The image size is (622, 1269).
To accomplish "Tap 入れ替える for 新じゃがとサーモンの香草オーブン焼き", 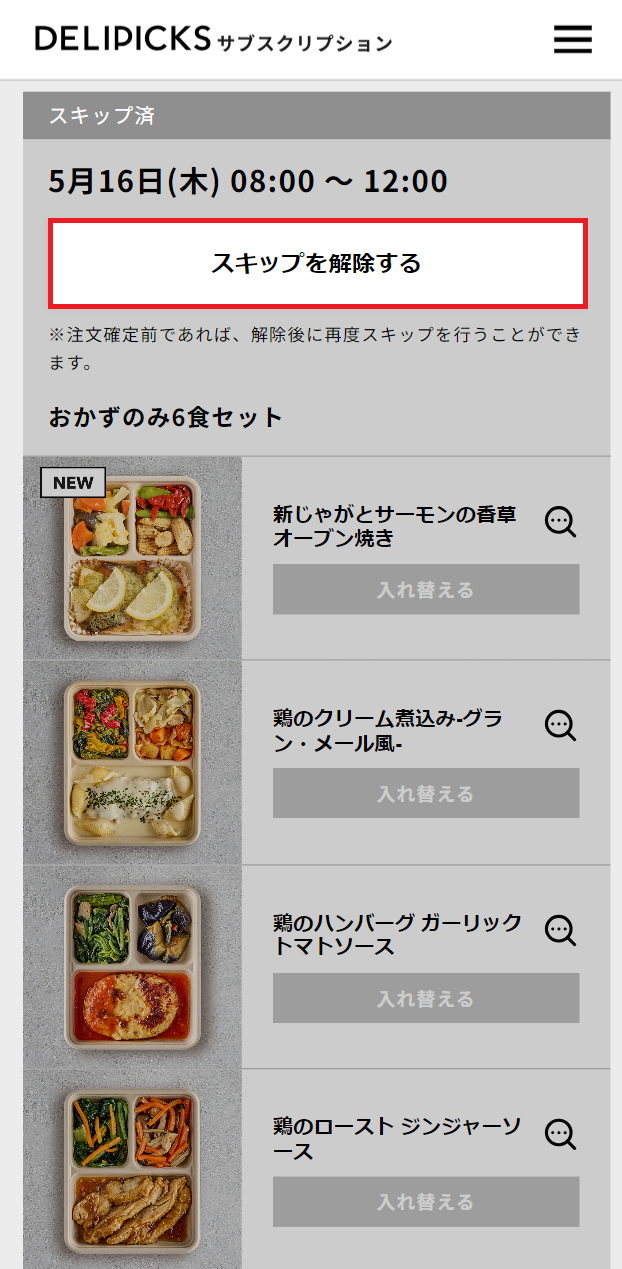I will (425, 590).
